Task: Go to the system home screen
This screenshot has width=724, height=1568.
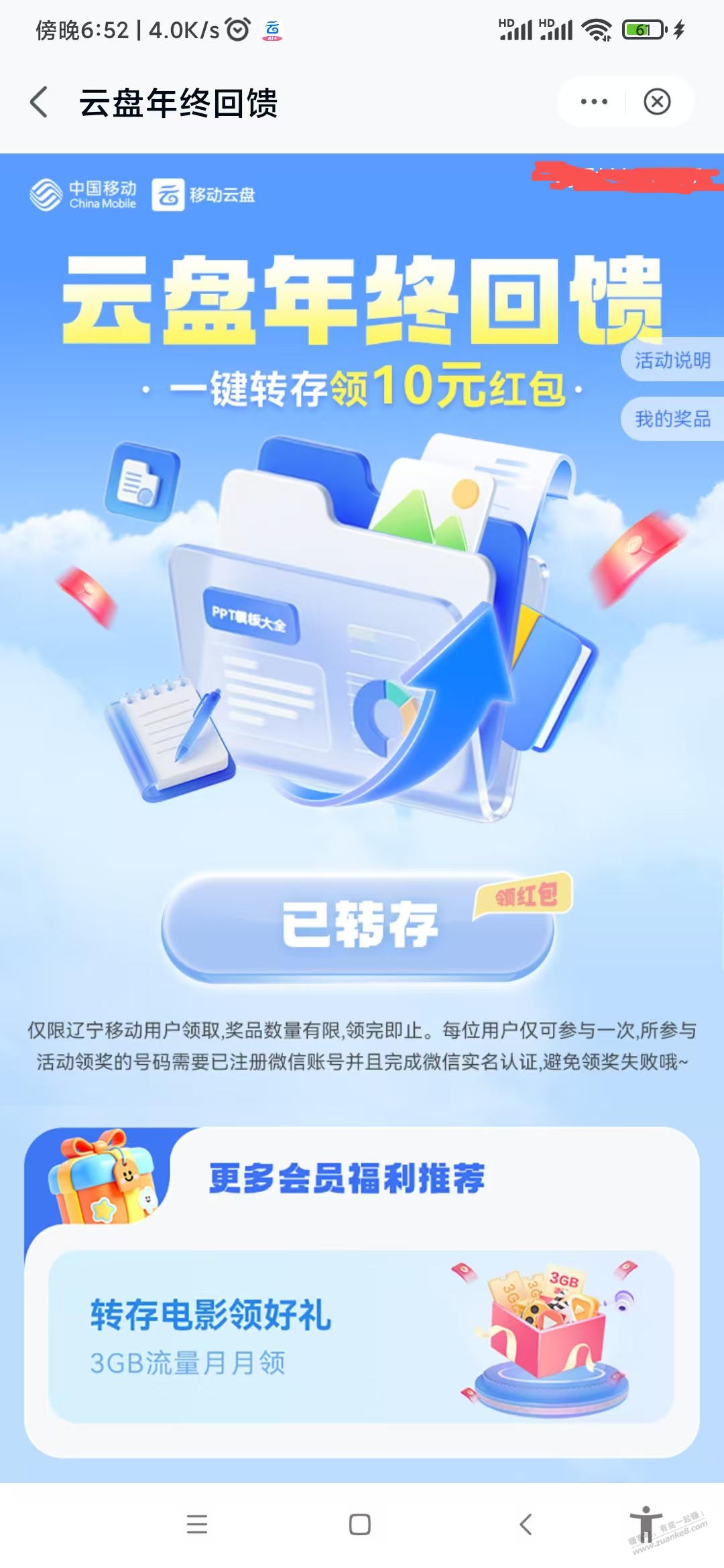Action: 360,1524
